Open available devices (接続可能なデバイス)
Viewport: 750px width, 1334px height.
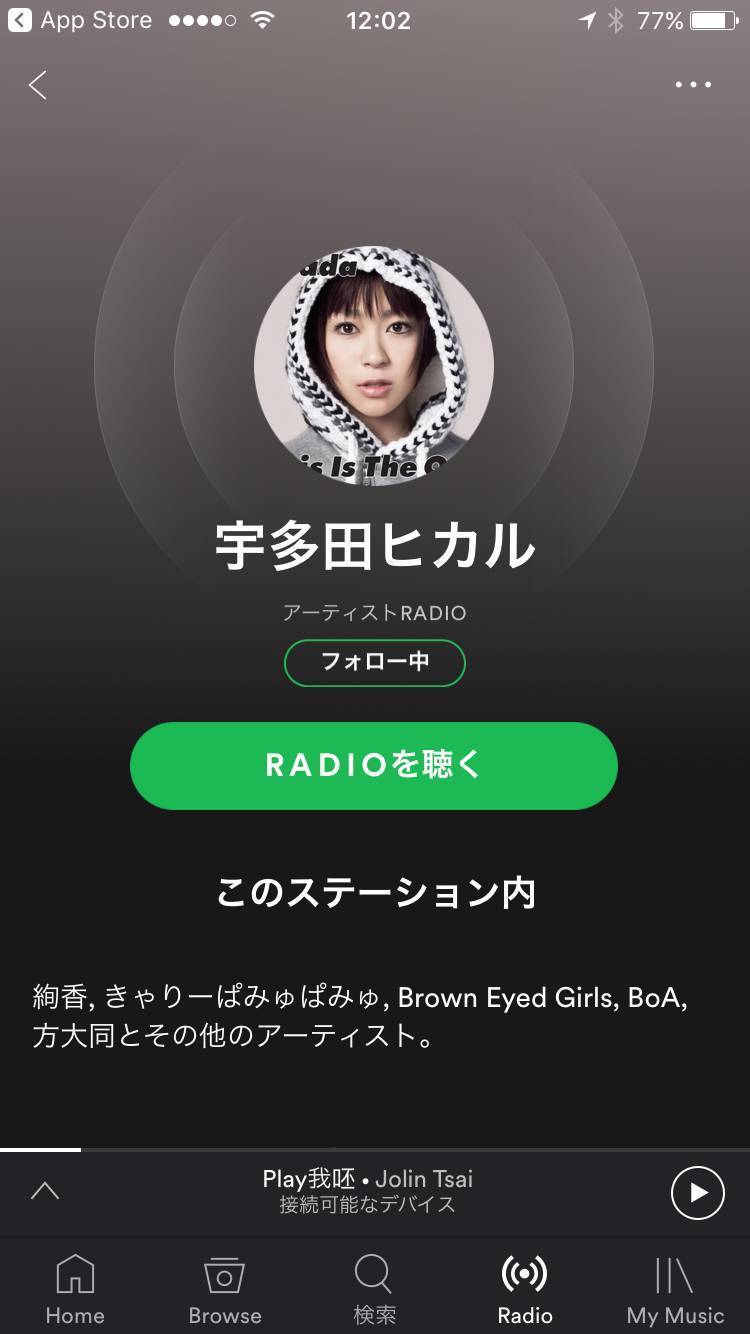pos(368,1205)
